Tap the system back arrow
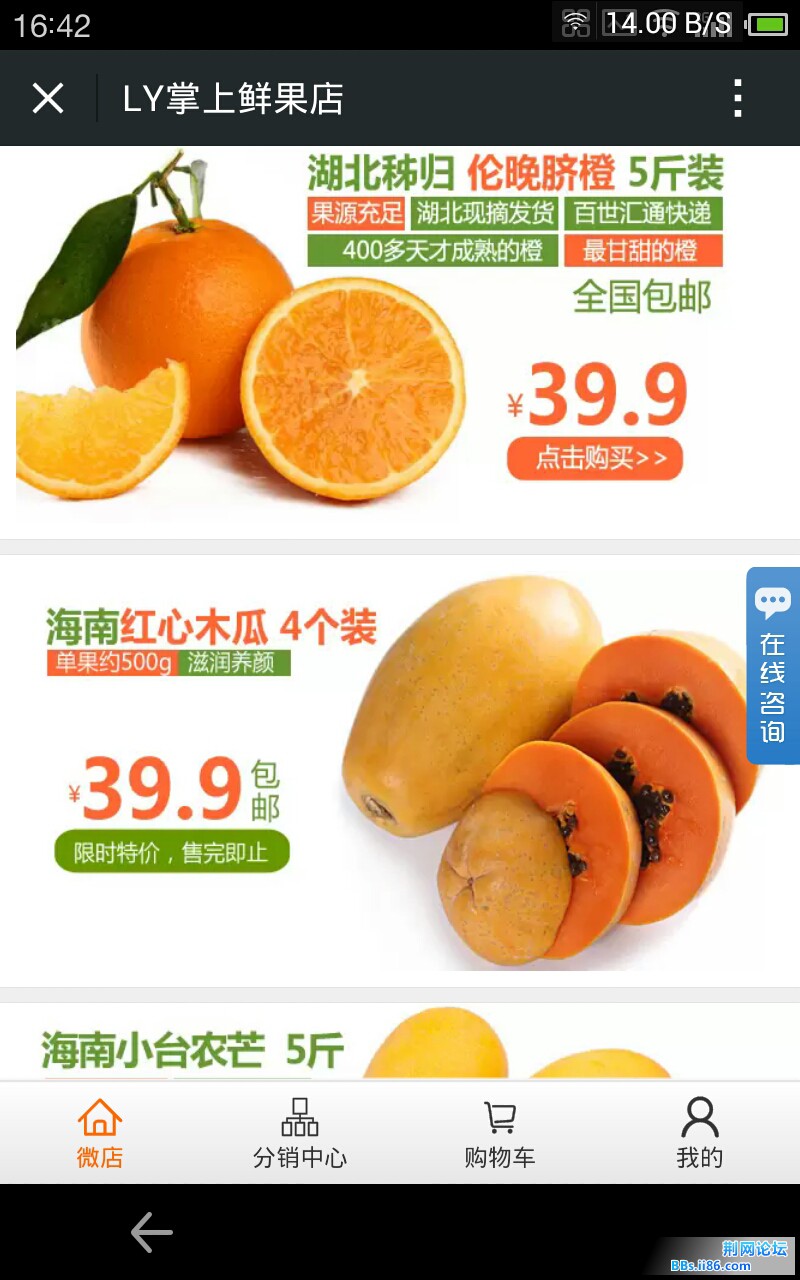Image resolution: width=800 pixels, height=1280 pixels. pos(152,1232)
